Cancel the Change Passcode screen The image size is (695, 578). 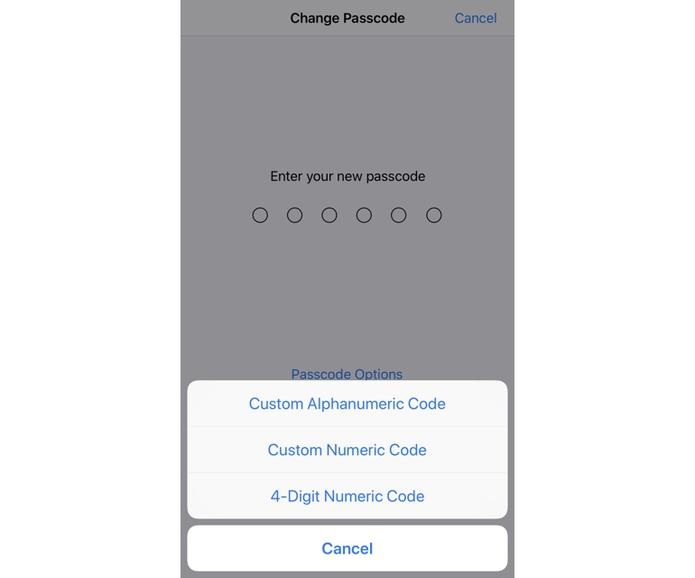(x=475, y=18)
